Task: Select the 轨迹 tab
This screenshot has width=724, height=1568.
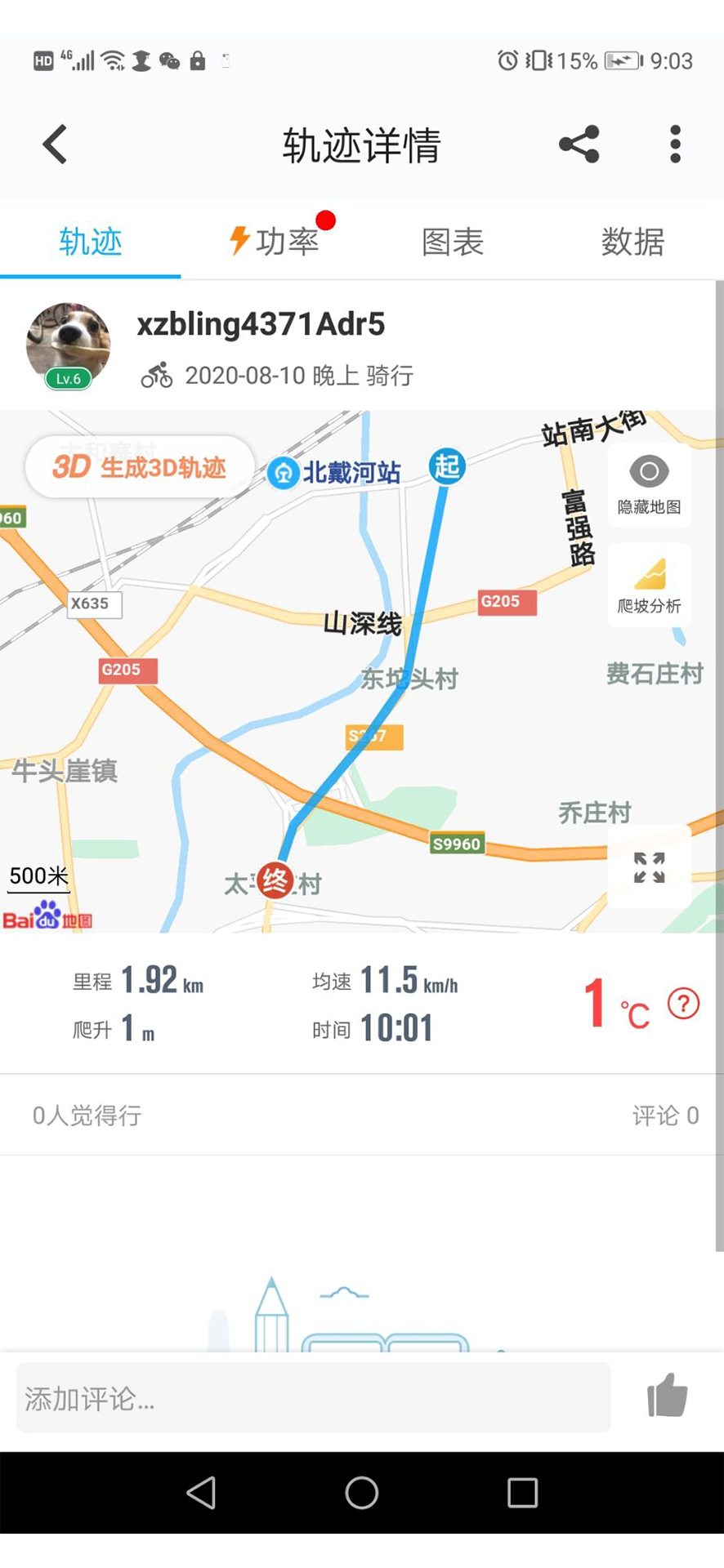Action: [x=91, y=242]
